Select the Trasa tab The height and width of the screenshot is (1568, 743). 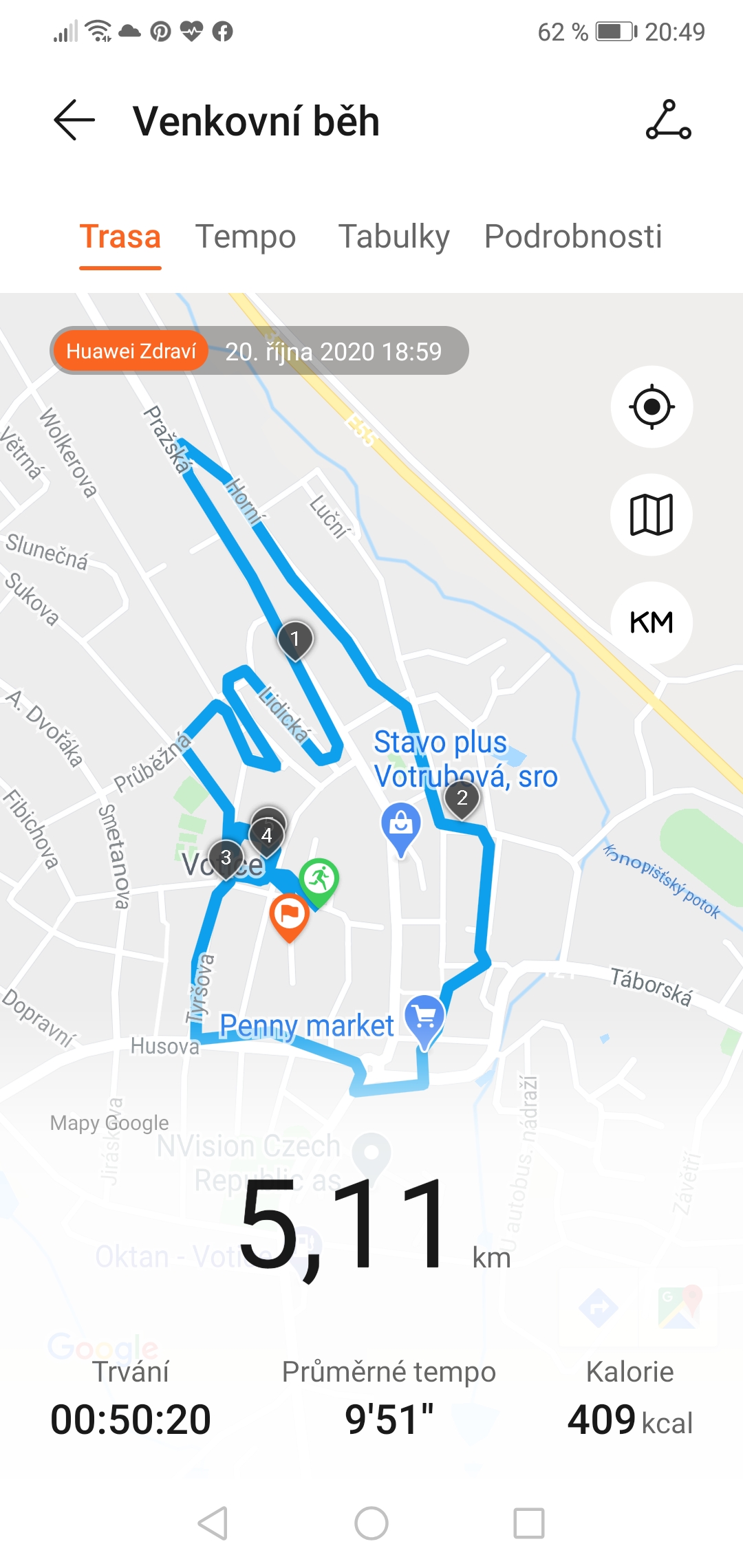point(120,237)
